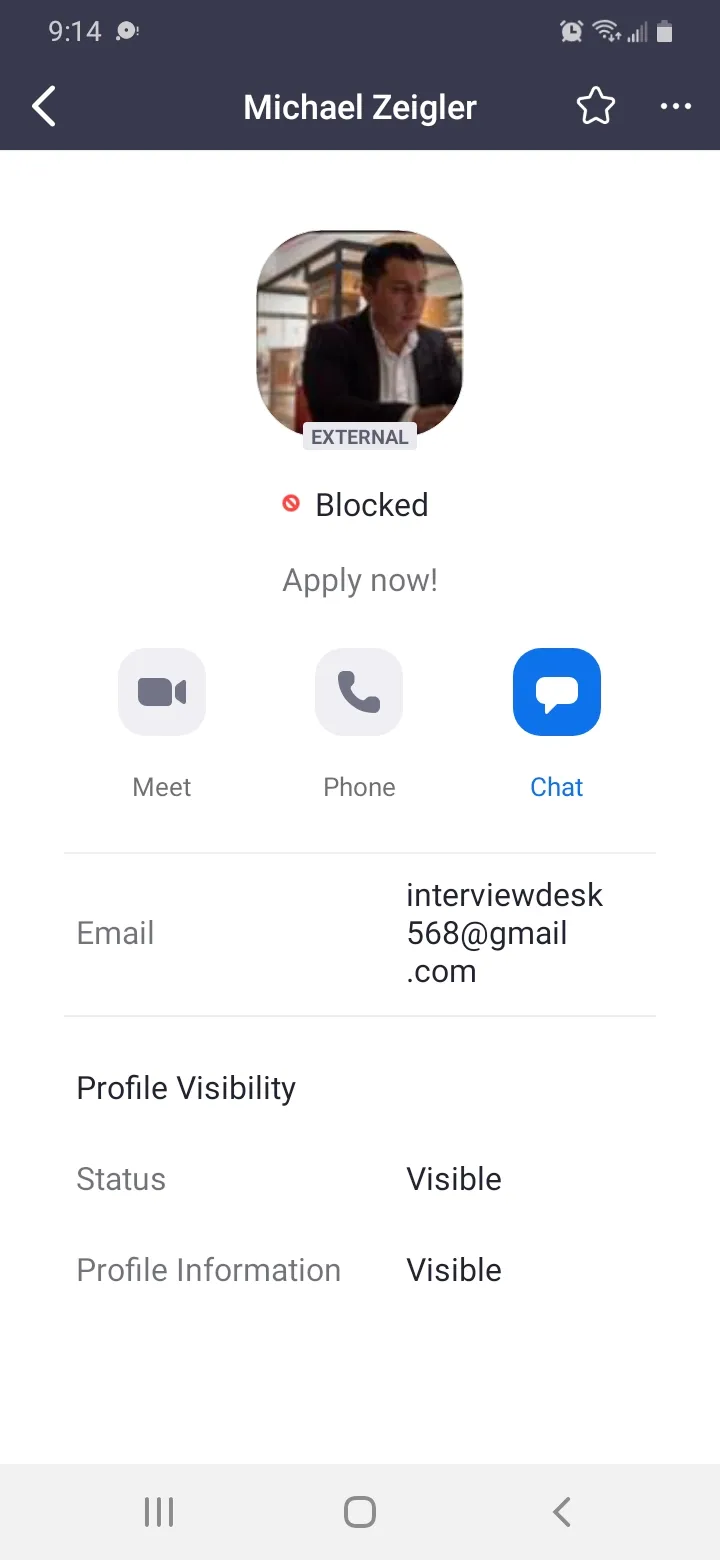Call the contact using the Phone button
720x1560 pixels.
[359, 692]
